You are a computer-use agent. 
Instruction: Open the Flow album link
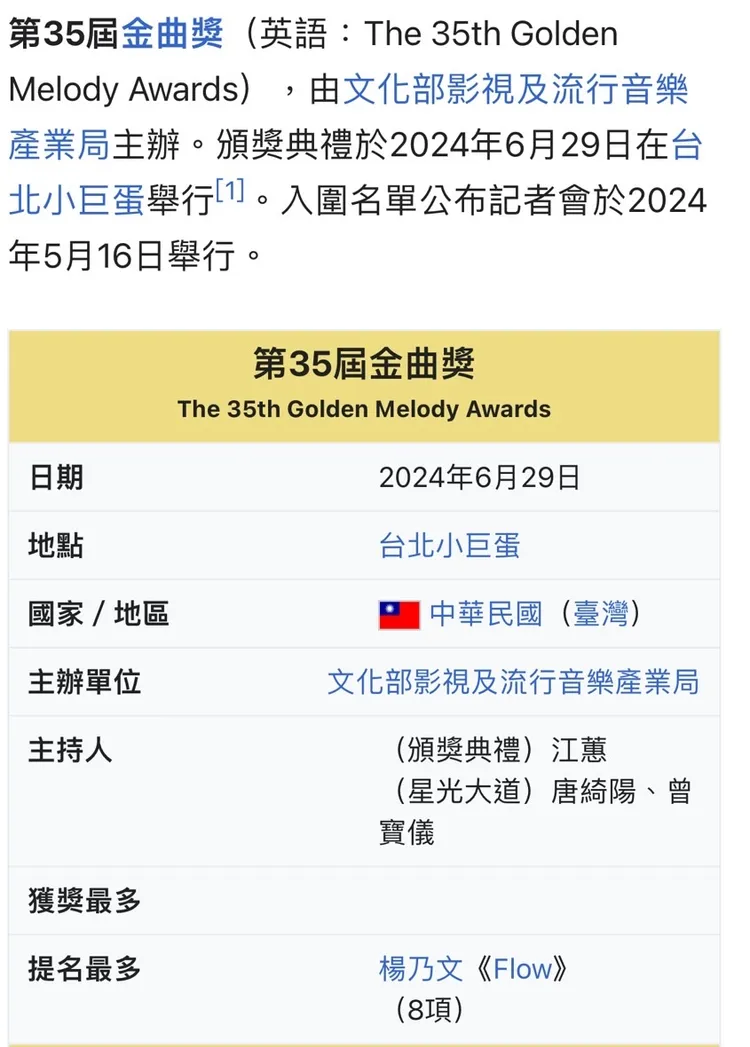522,969
